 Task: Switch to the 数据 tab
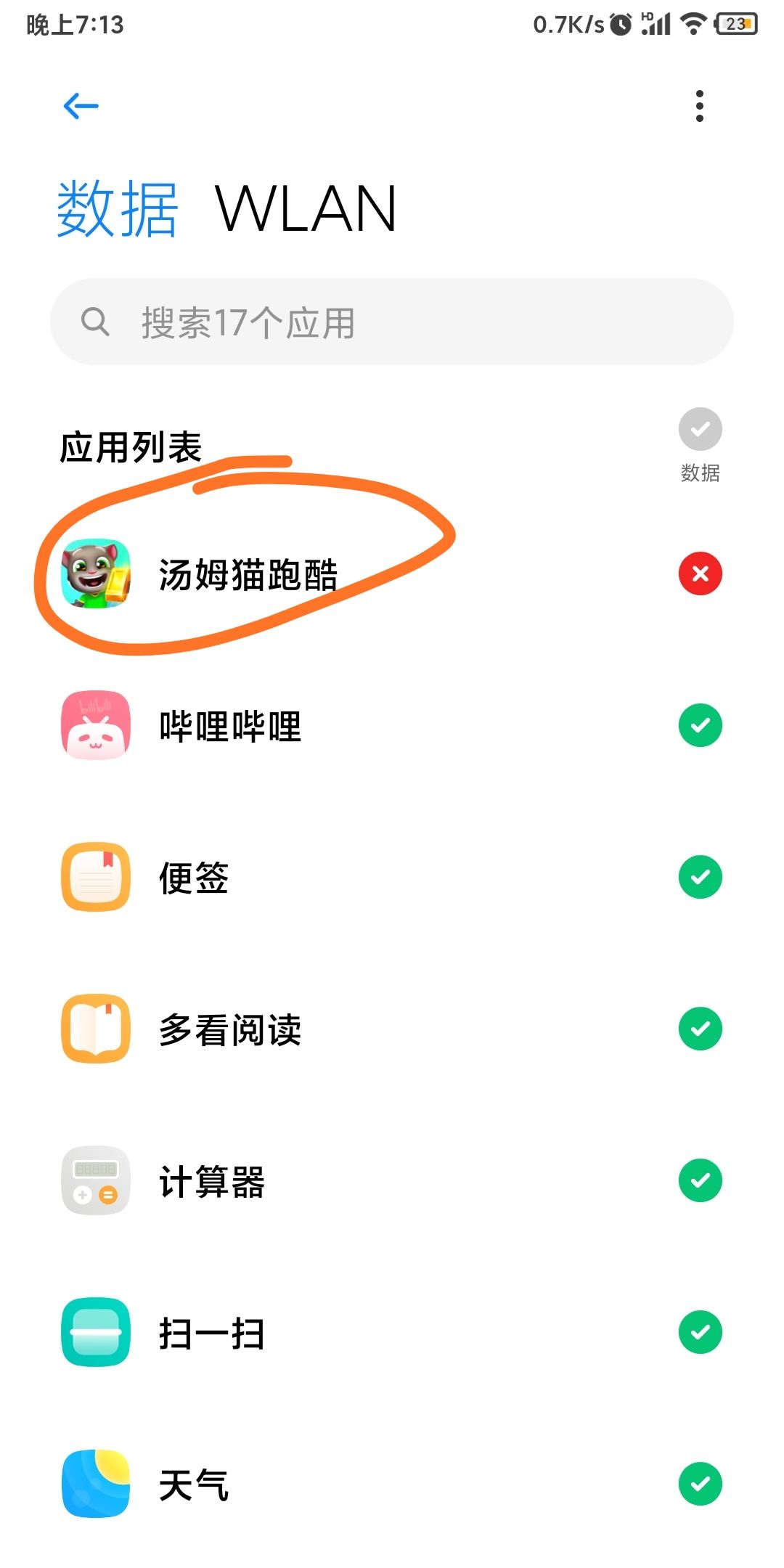pos(118,208)
